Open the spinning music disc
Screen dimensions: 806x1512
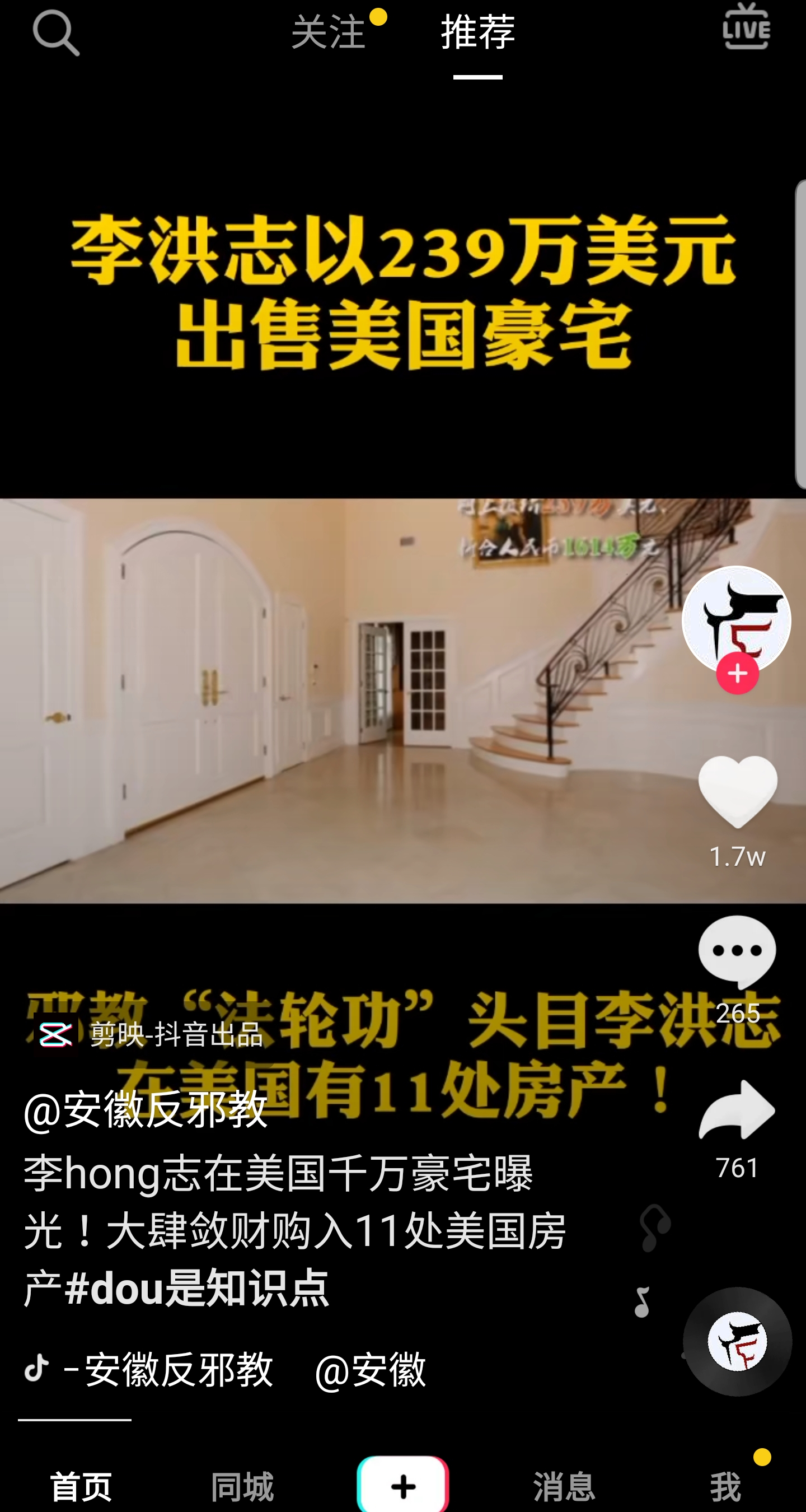point(737,1342)
